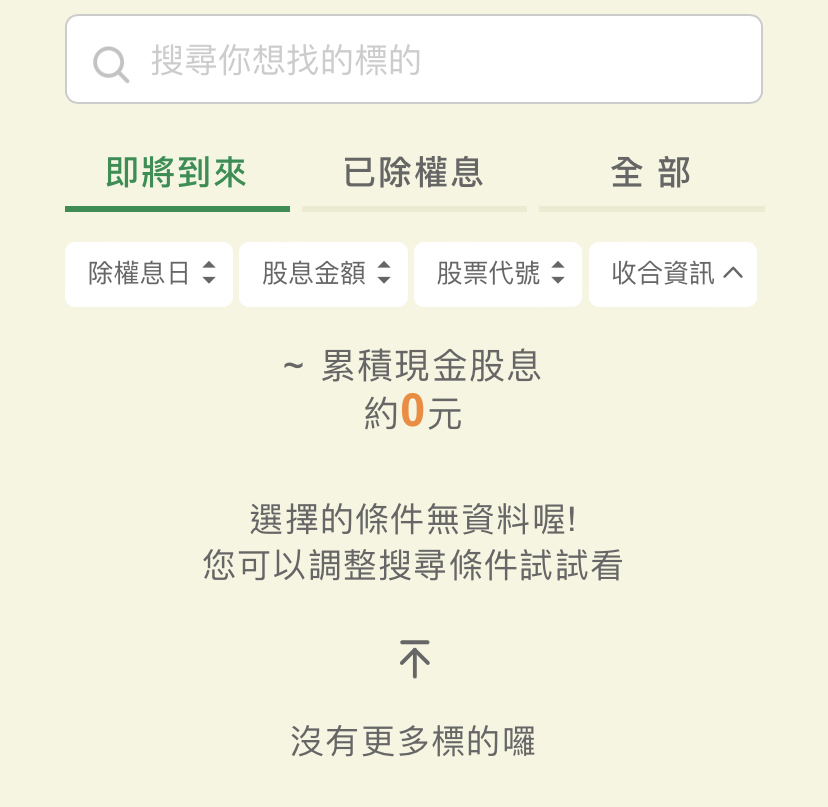Switch to the 已除權息 tab

[414, 174]
